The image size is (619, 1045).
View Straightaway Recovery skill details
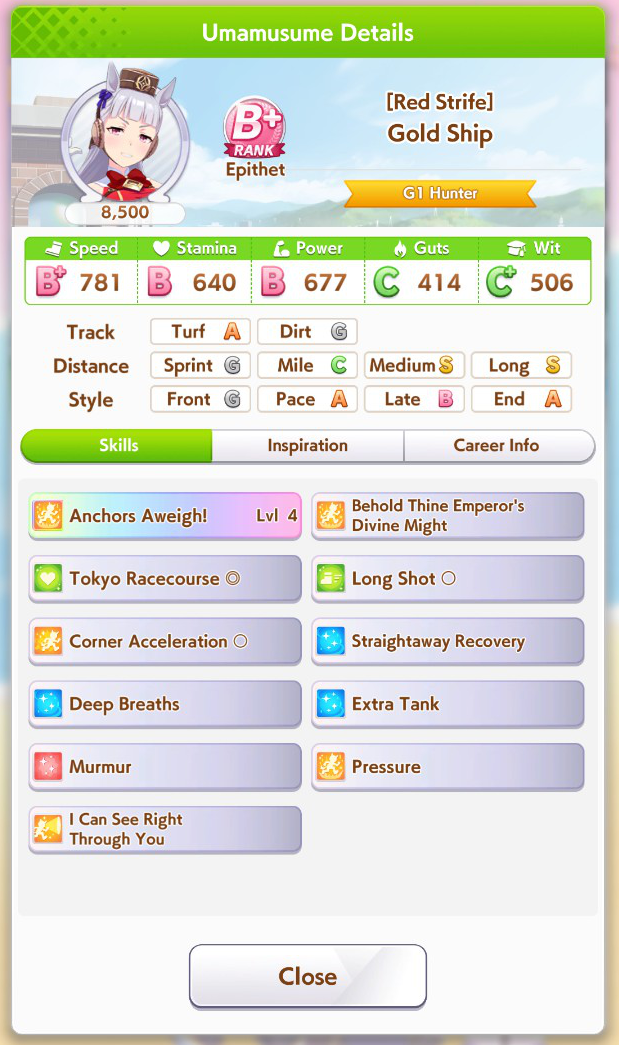[x=447, y=642]
